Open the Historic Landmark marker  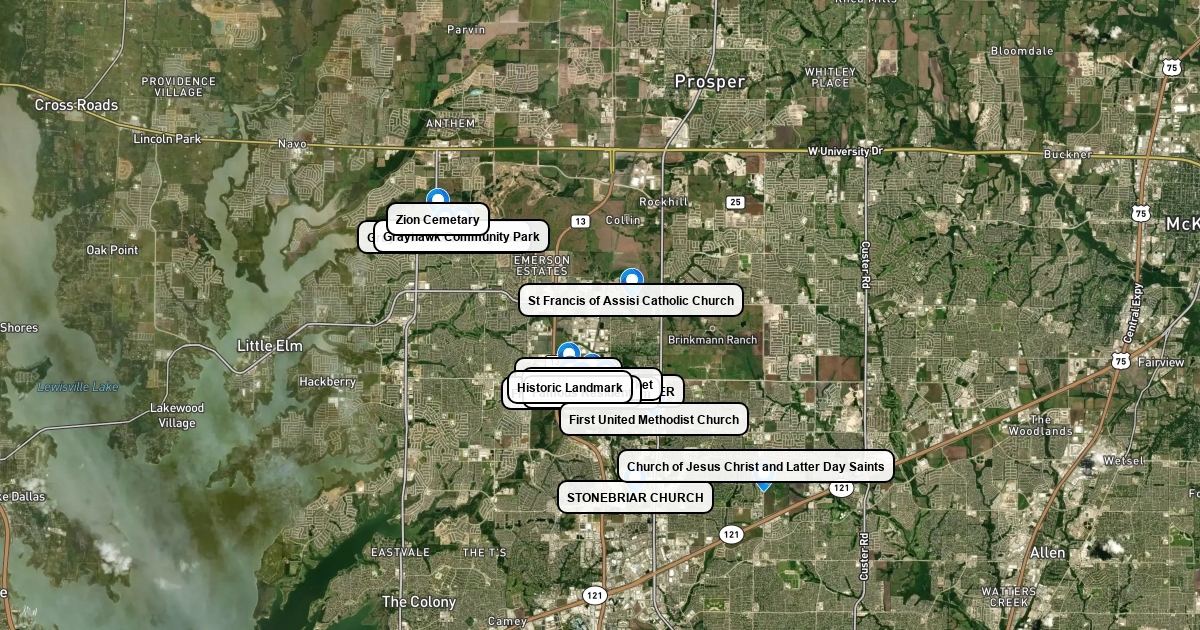coord(569,387)
